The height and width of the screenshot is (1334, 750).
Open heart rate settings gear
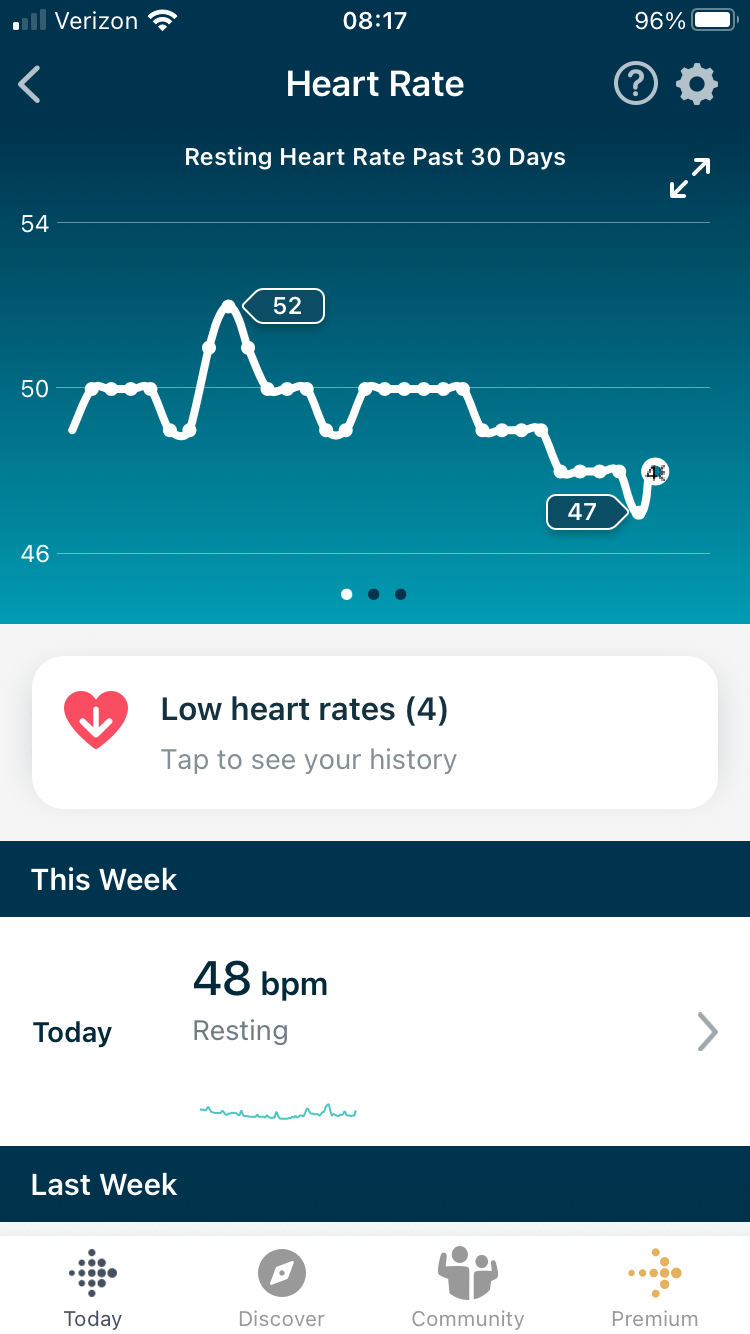click(x=697, y=85)
